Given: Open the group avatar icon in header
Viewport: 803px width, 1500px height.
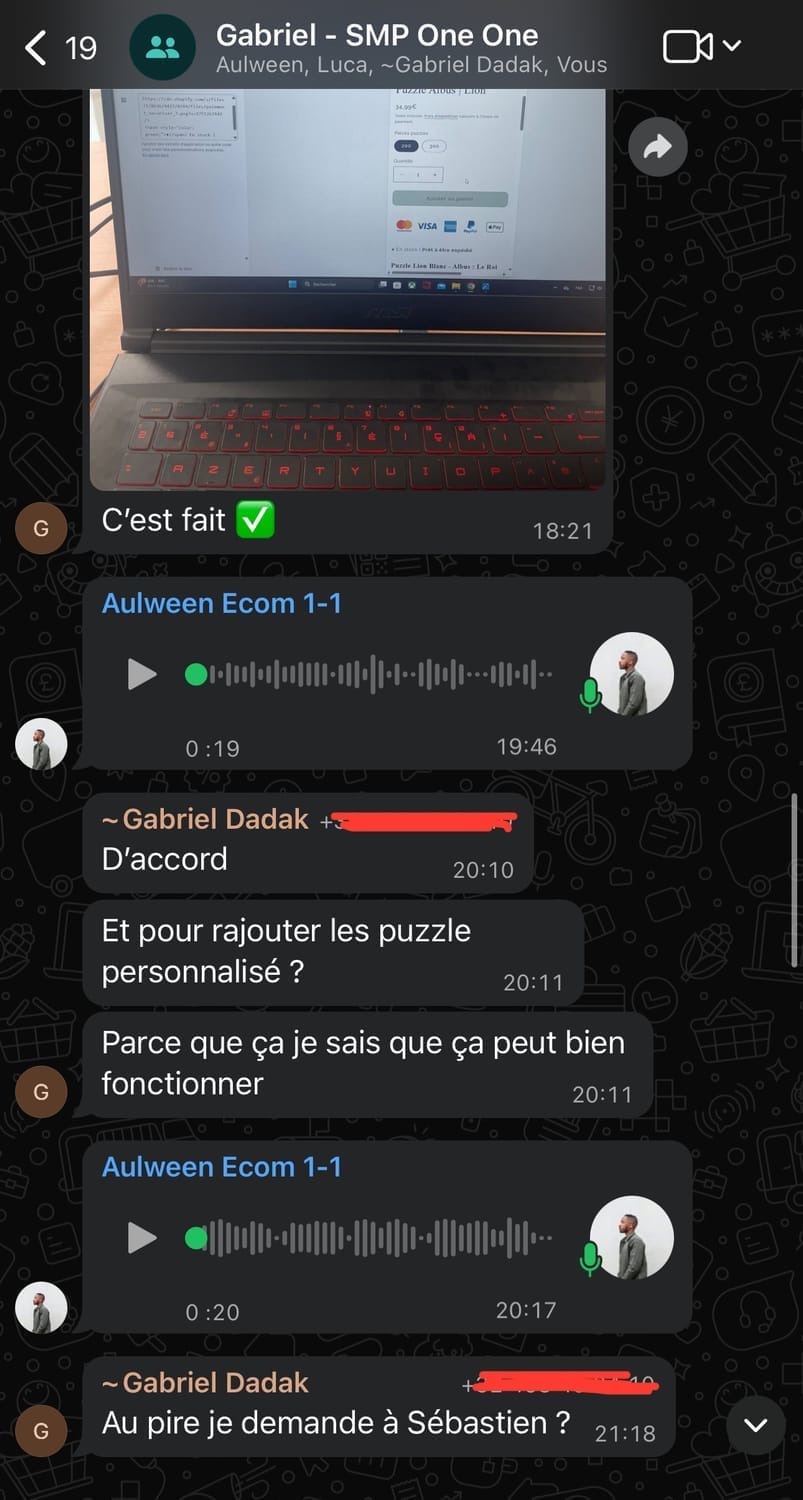Looking at the screenshot, I should click(x=162, y=47).
